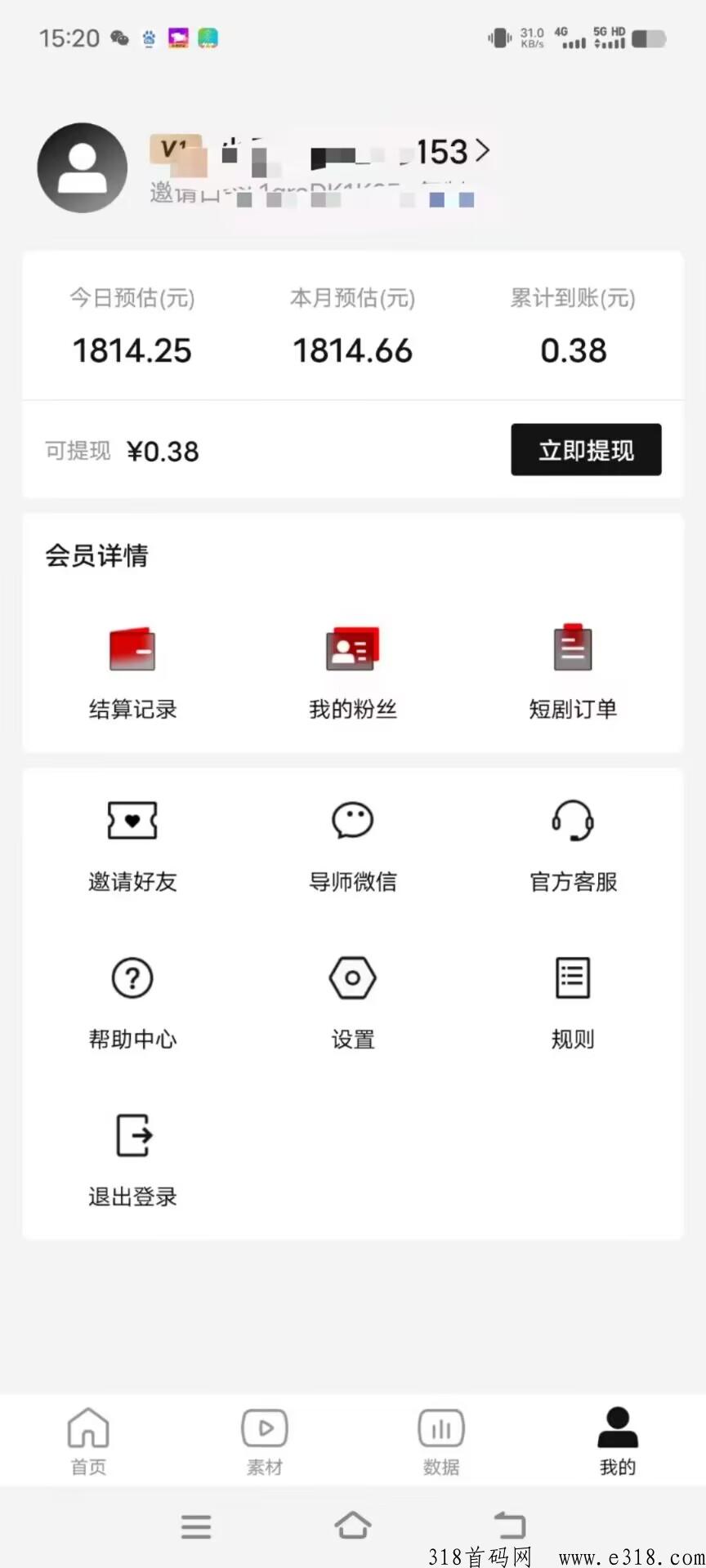This screenshot has width=706, height=1568.
Task: Switch to the 数据 data tab
Action: point(441,1441)
